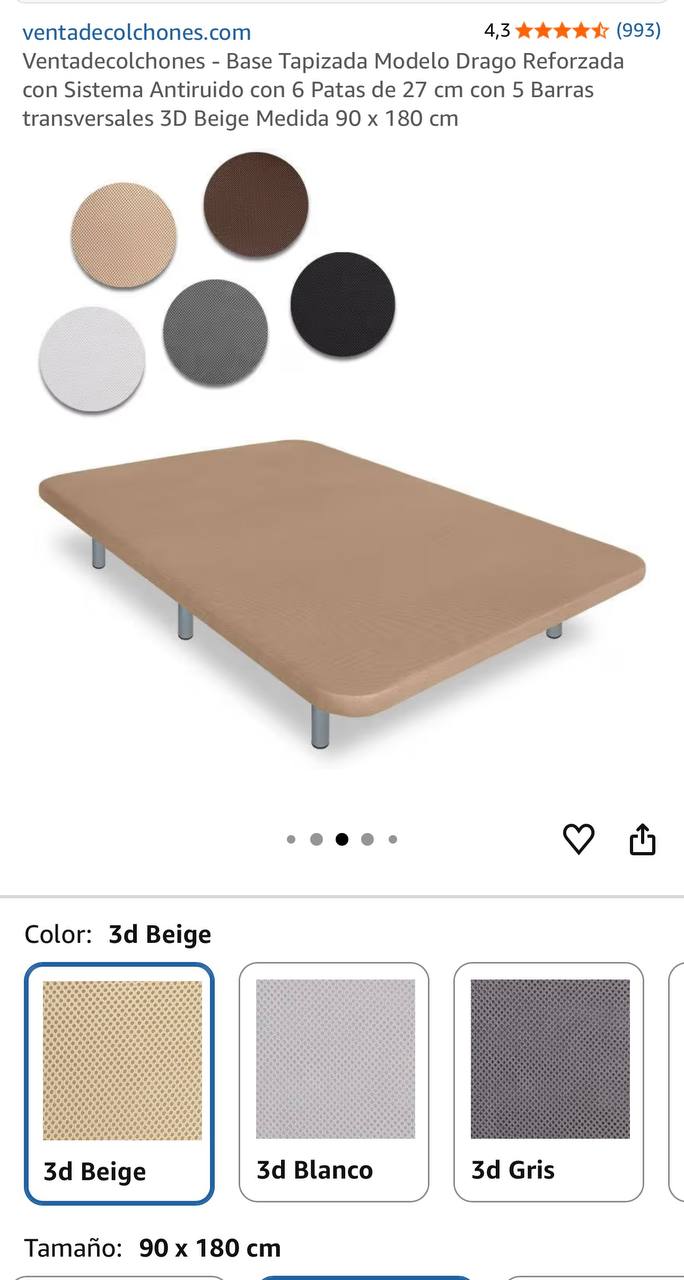Add product to wish list heart
The image size is (684, 1280).
[578, 839]
